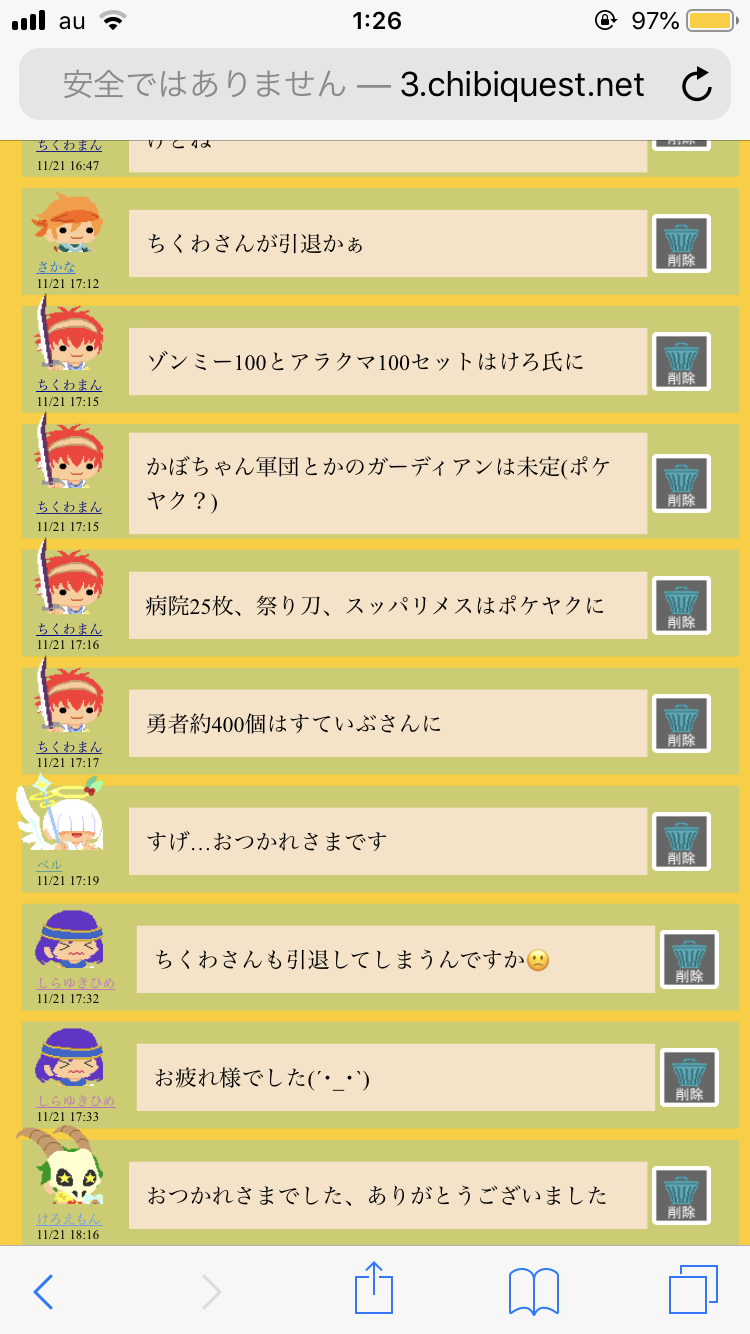This screenshot has width=750, height=1334.
Task: Delete the お疲れ様でした message
Action: (x=689, y=1078)
